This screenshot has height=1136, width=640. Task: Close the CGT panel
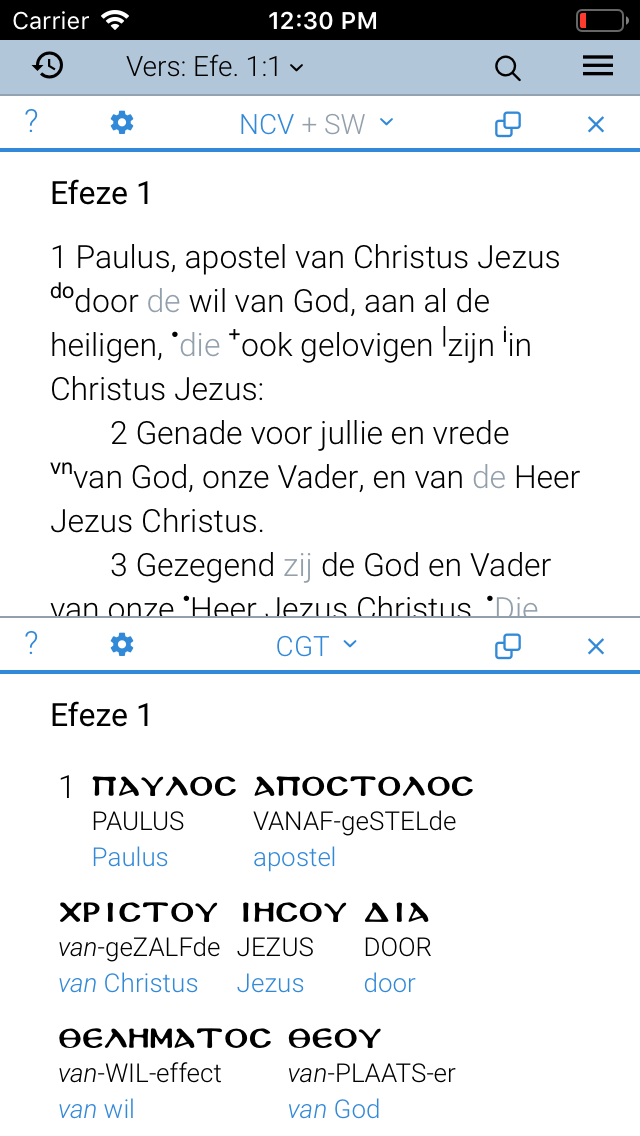pos(596,646)
